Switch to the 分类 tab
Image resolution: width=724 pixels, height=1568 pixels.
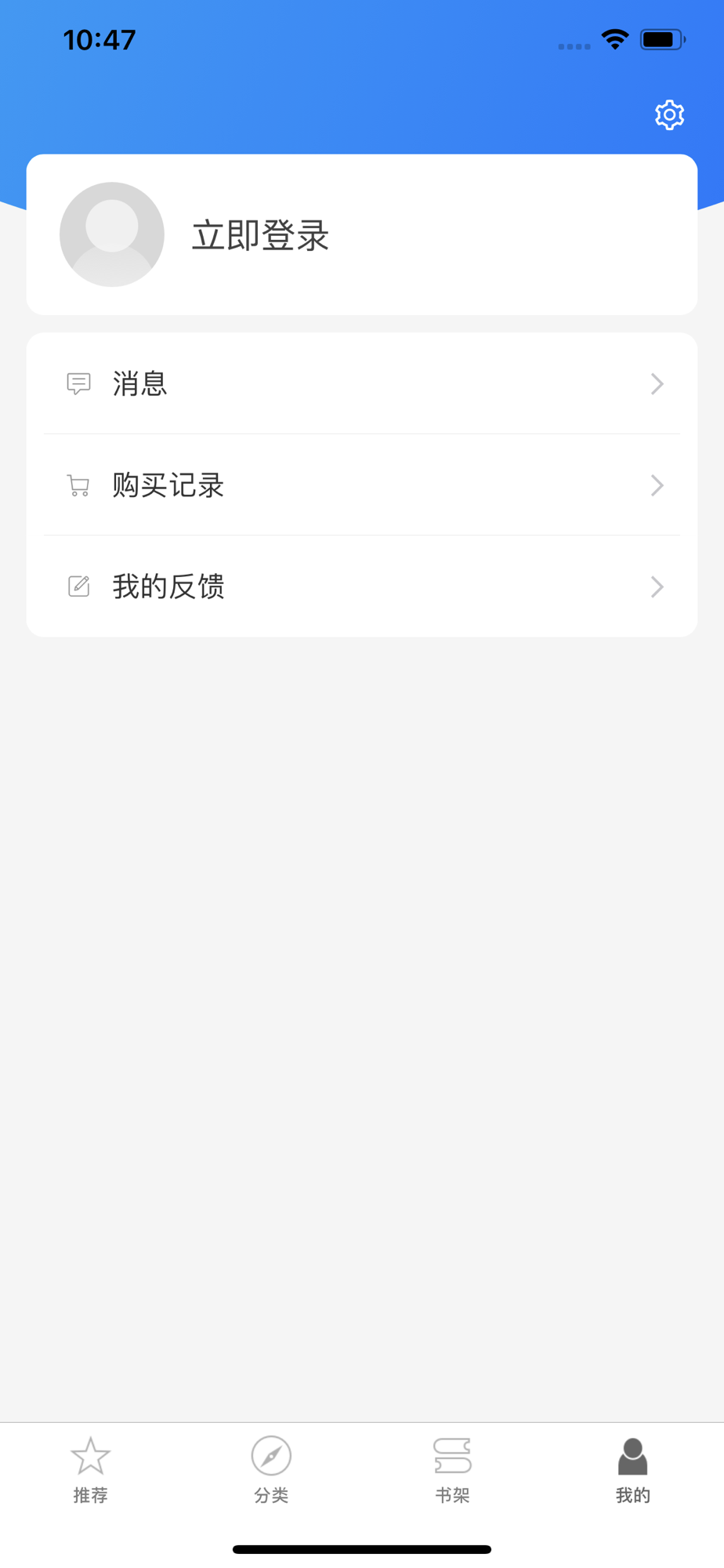coord(271,1470)
